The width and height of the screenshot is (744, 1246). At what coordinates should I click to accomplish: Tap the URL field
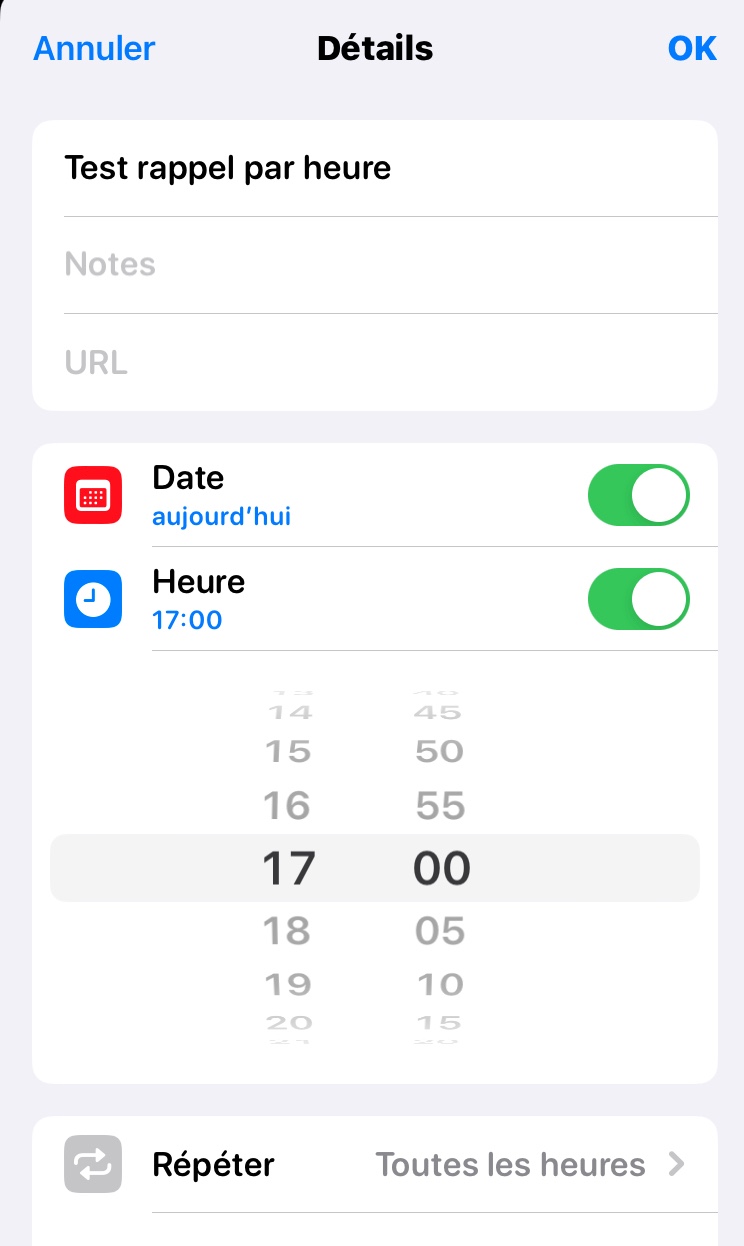[x=375, y=362]
